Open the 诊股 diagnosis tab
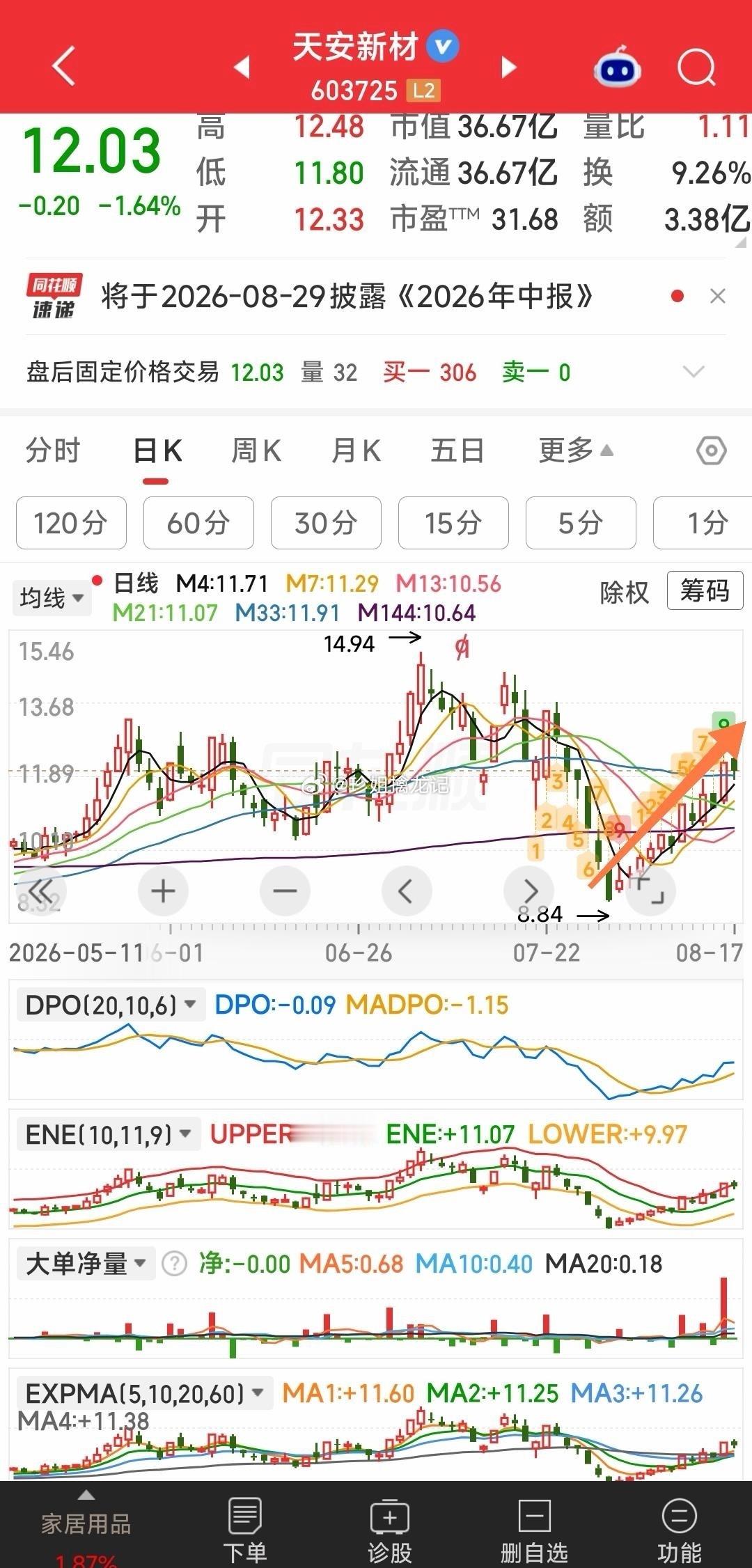Screen dimensions: 752x1568 [x=390, y=1530]
